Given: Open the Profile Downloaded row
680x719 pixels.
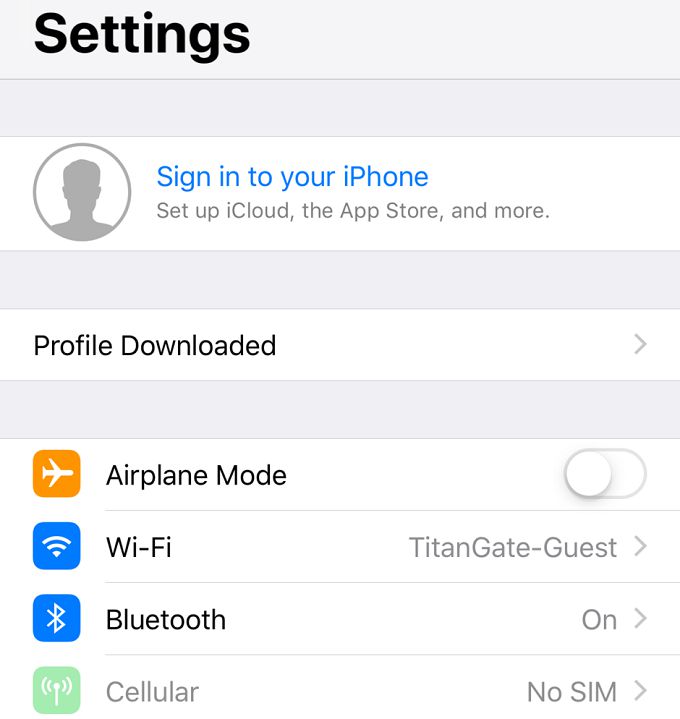Looking at the screenshot, I should [340, 345].
